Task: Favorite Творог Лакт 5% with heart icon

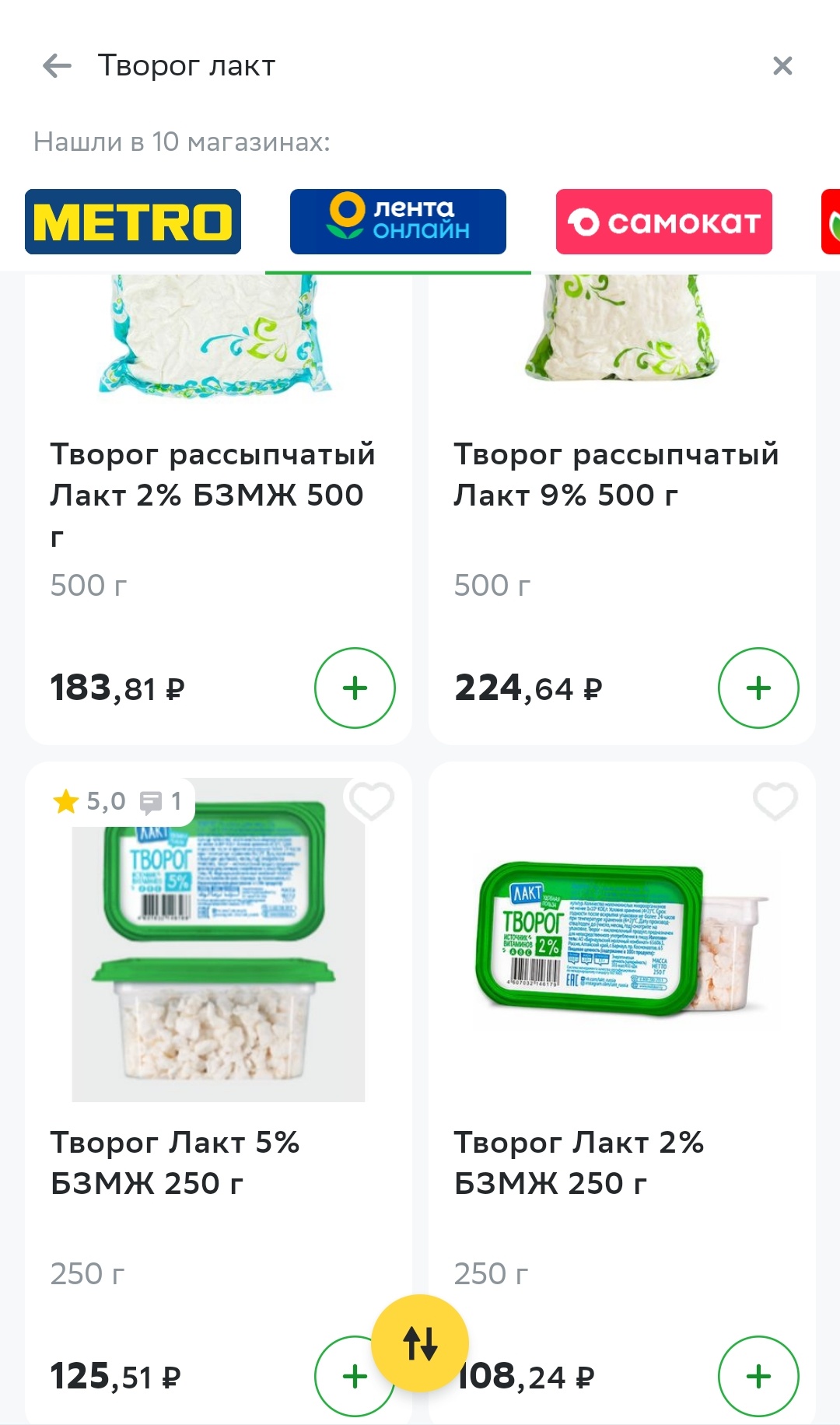Action: [x=371, y=800]
